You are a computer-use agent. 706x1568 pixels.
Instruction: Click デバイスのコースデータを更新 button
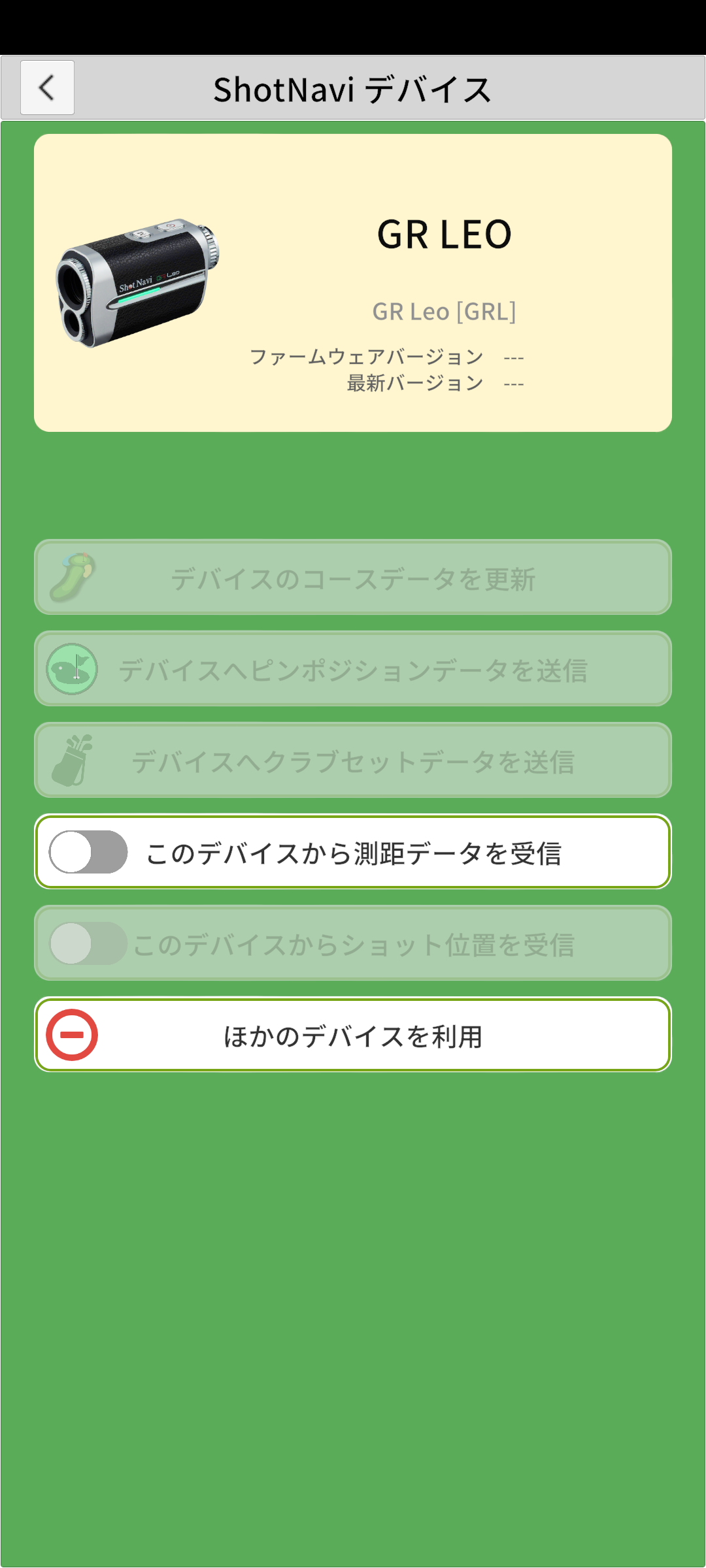[x=353, y=578]
